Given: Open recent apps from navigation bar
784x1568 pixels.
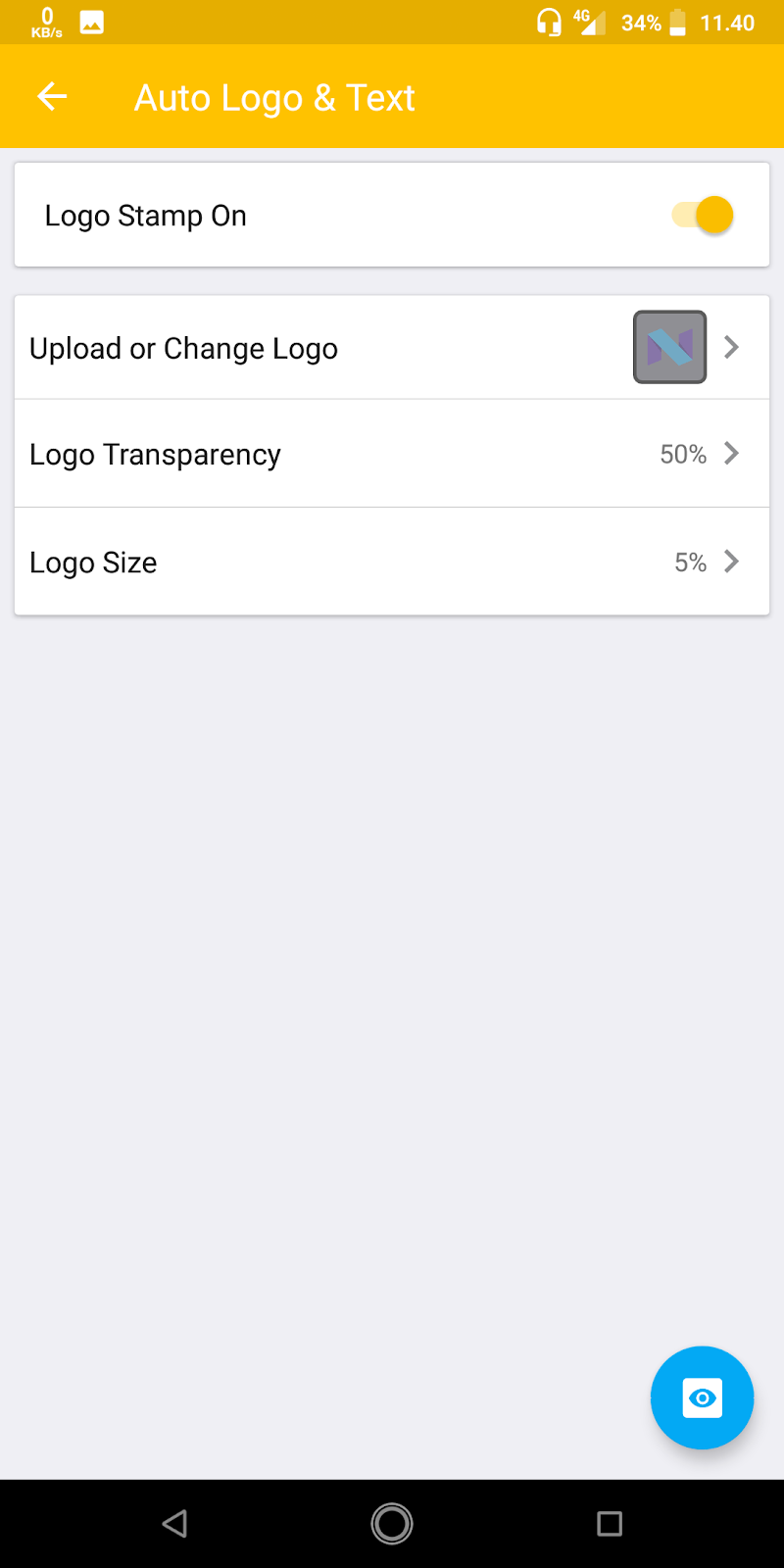Looking at the screenshot, I should click(x=610, y=1524).
